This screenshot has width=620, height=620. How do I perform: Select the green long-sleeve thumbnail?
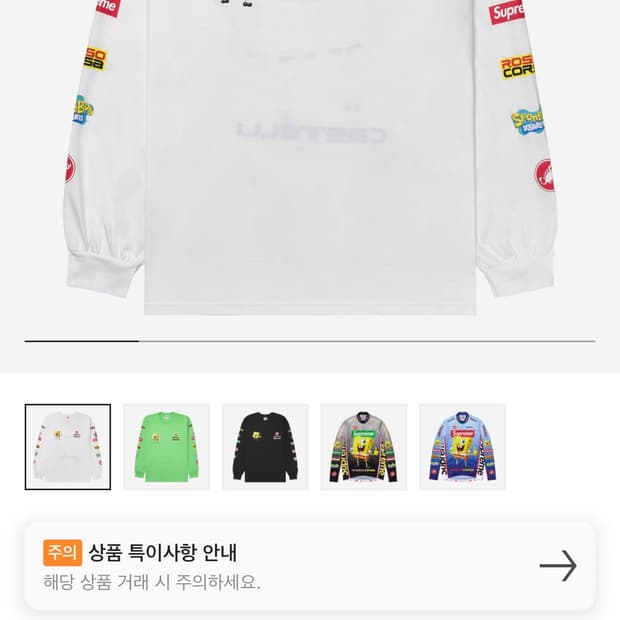point(166,447)
